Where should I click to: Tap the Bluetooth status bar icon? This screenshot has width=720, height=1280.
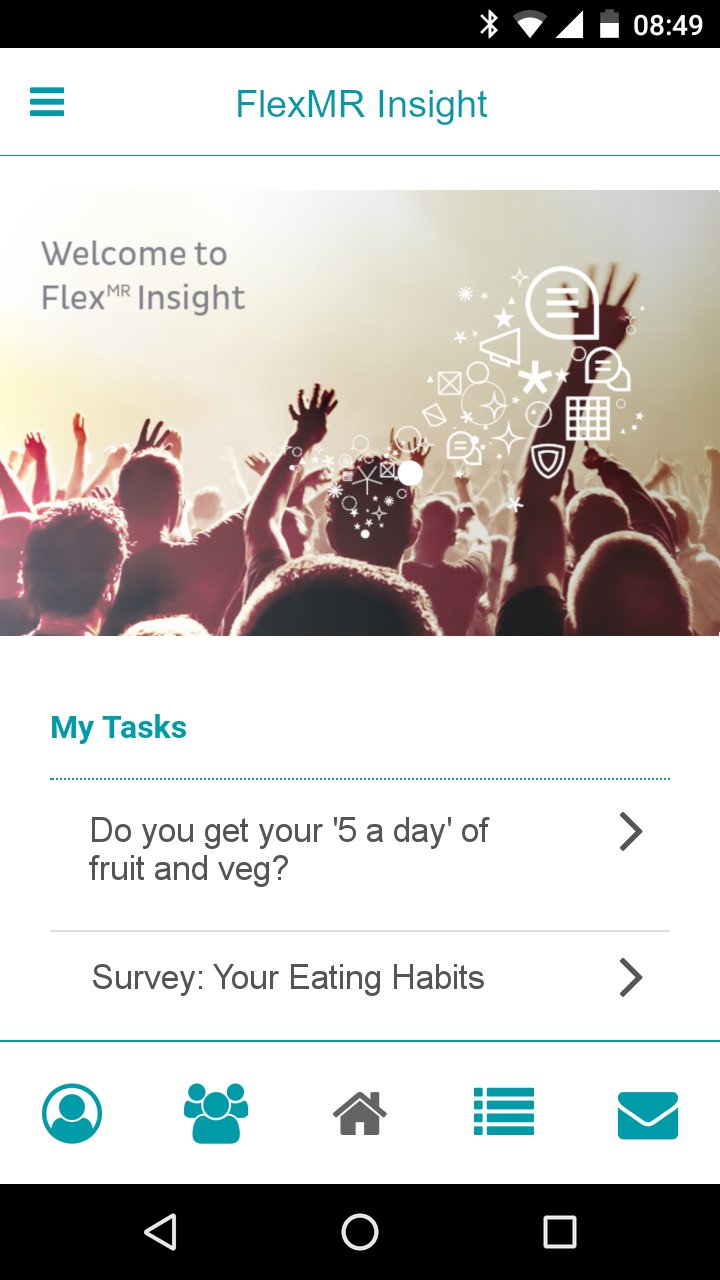tap(489, 22)
